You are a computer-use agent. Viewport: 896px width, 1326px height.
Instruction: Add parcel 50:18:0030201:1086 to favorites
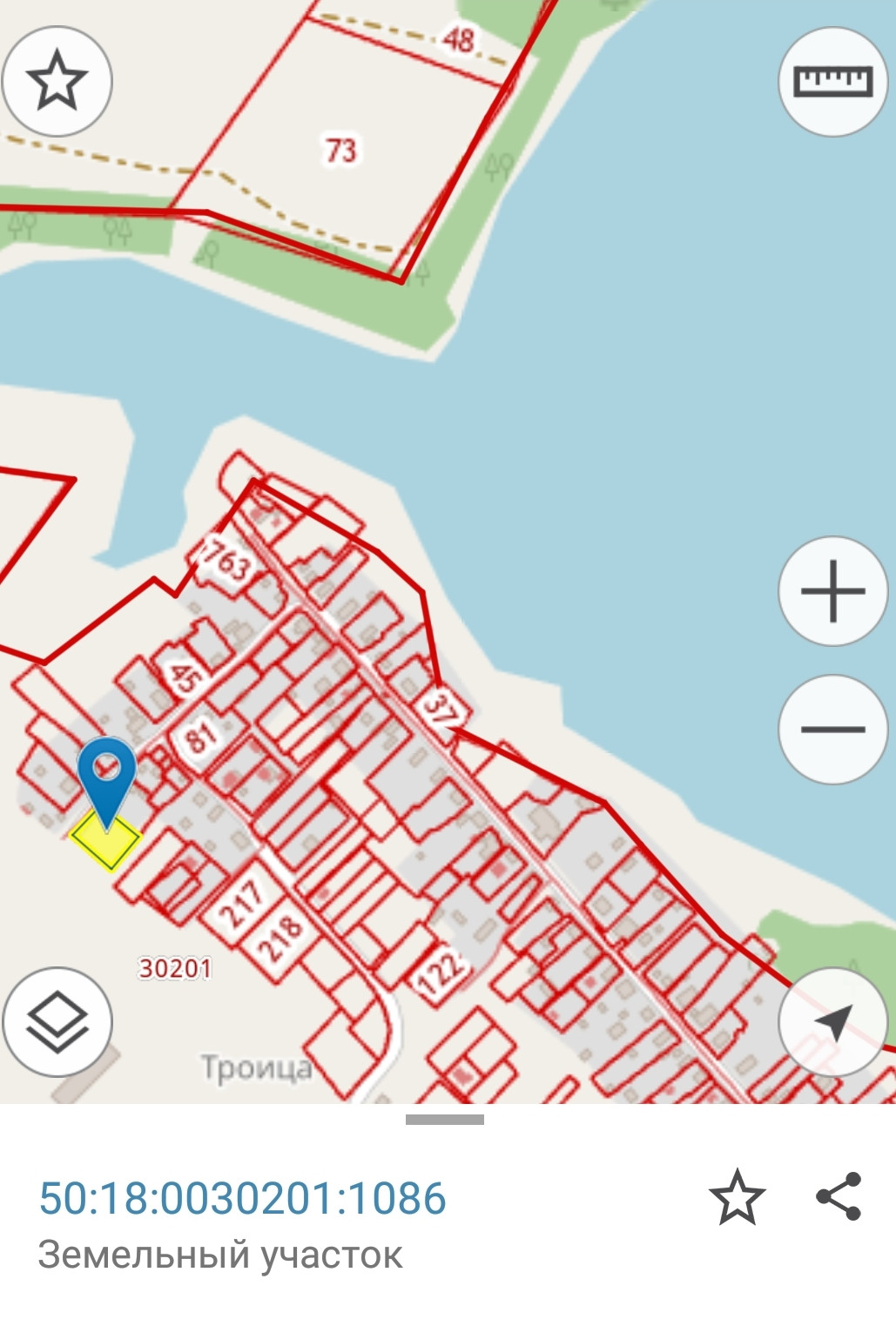click(x=737, y=1198)
